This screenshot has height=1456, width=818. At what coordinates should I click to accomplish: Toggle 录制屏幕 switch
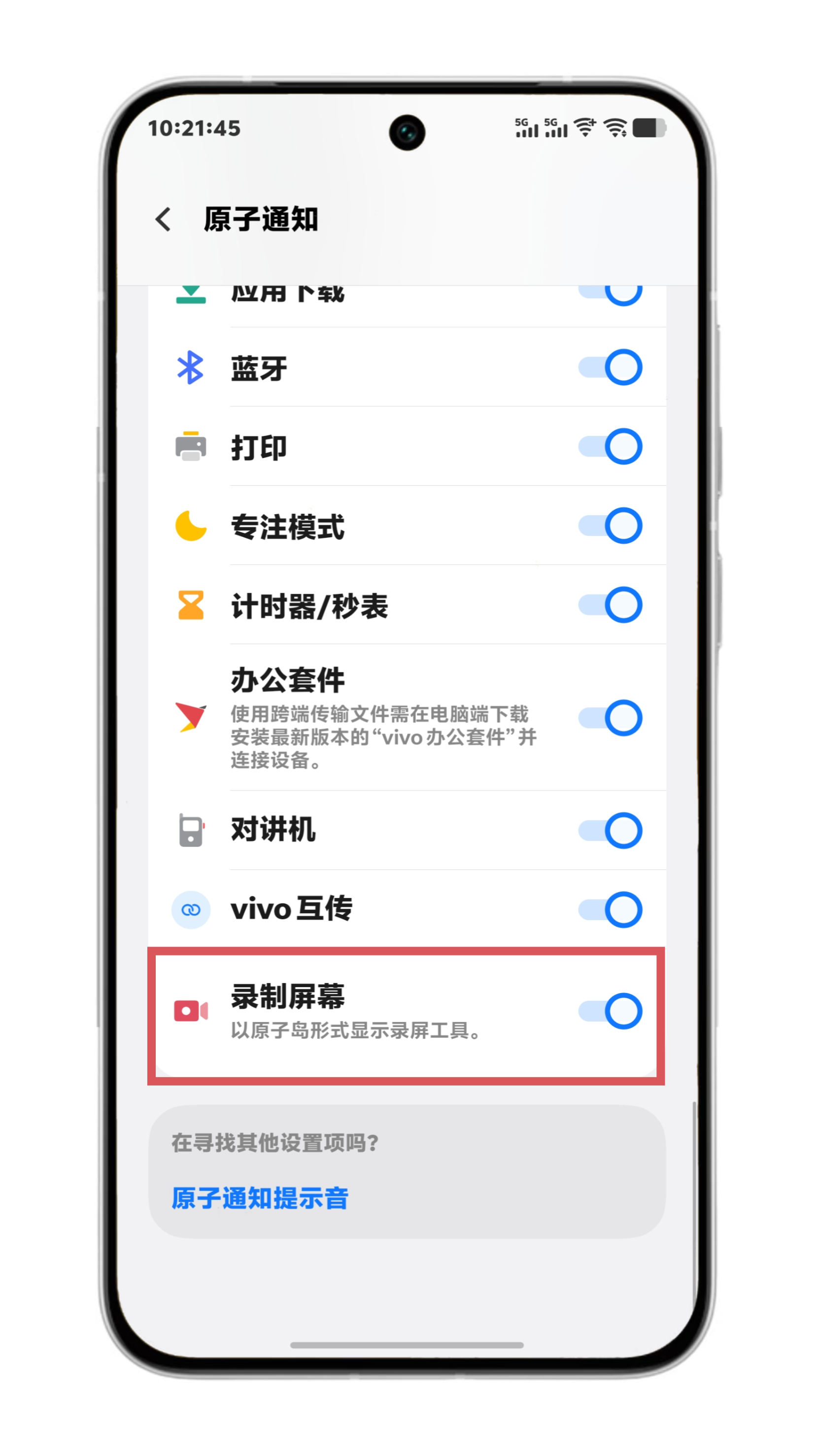point(610,1011)
